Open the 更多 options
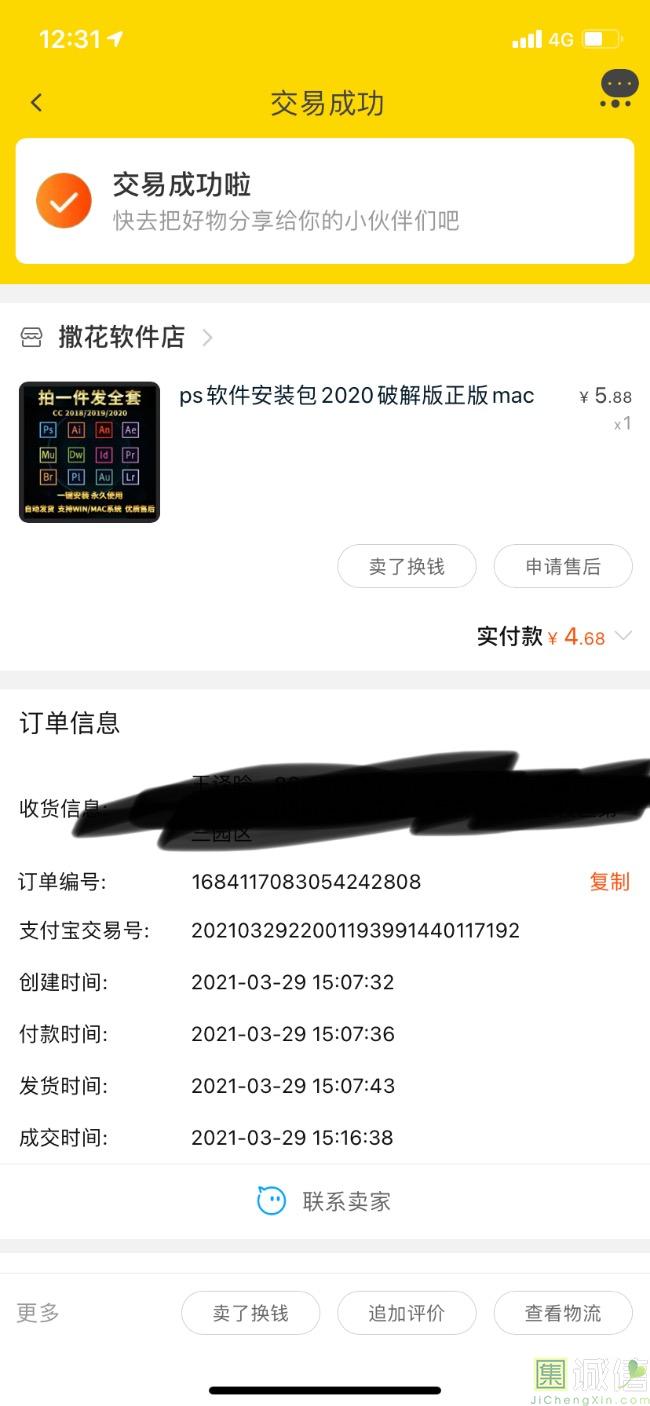650x1406 pixels. tap(38, 1313)
